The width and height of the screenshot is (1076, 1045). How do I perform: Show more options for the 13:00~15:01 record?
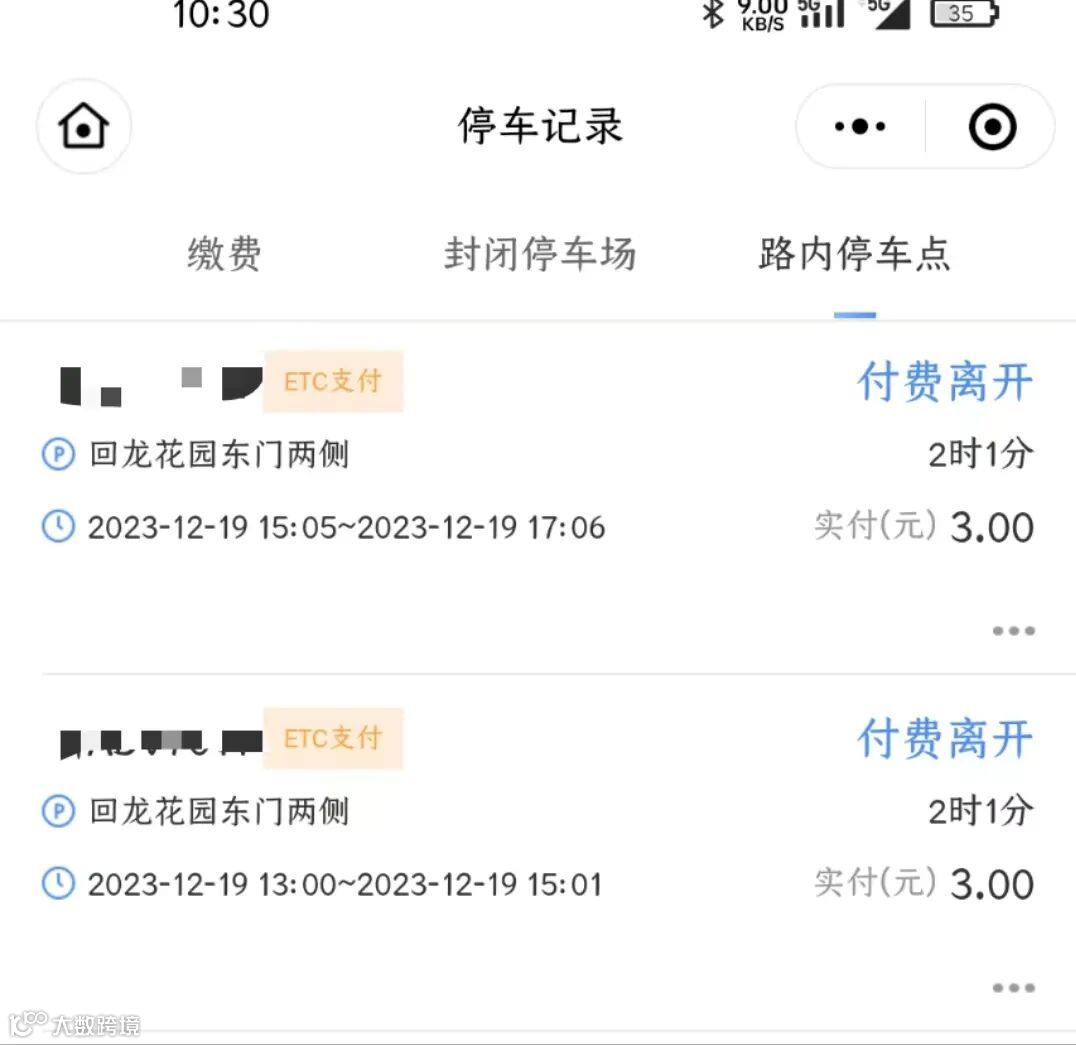(x=1013, y=988)
